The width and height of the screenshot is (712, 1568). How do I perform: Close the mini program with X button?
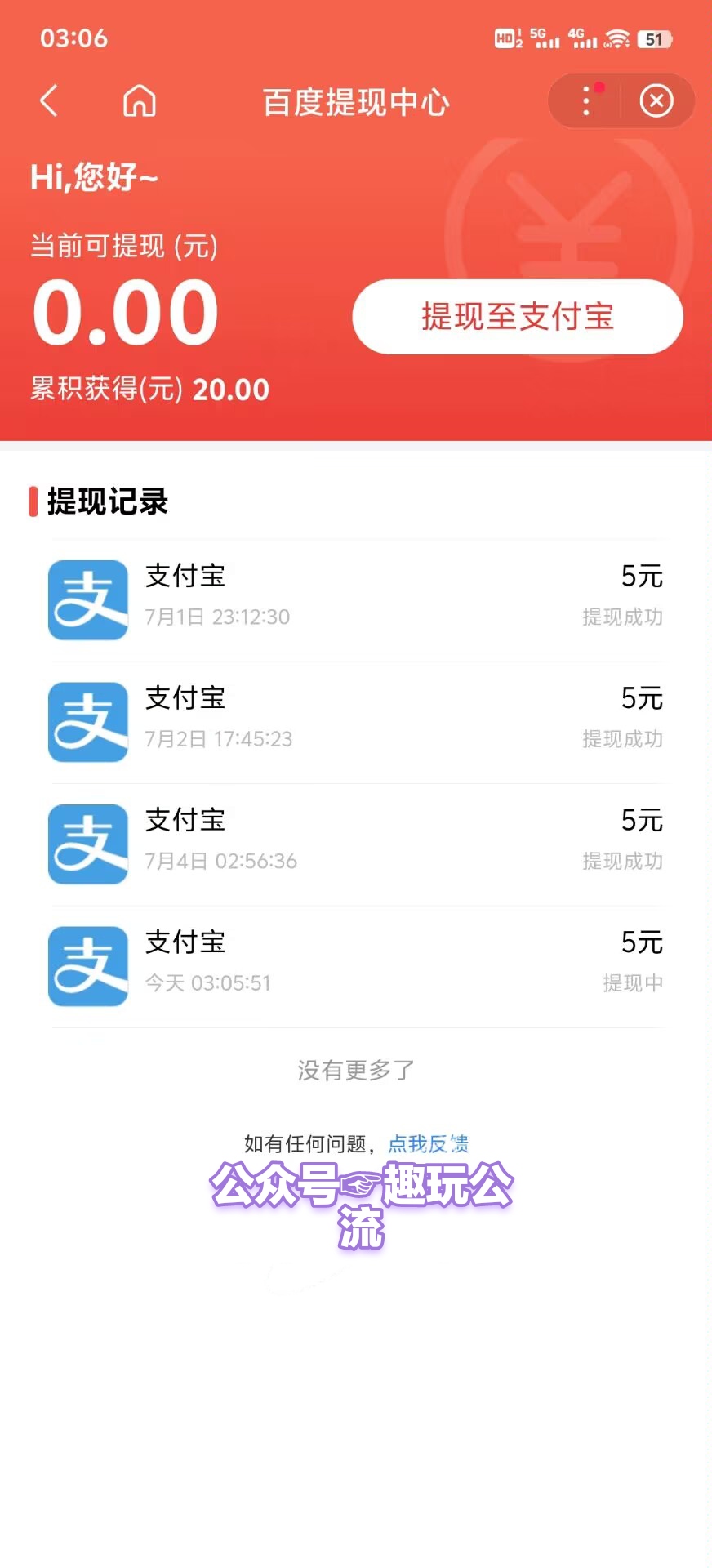[x=656, y=101]
